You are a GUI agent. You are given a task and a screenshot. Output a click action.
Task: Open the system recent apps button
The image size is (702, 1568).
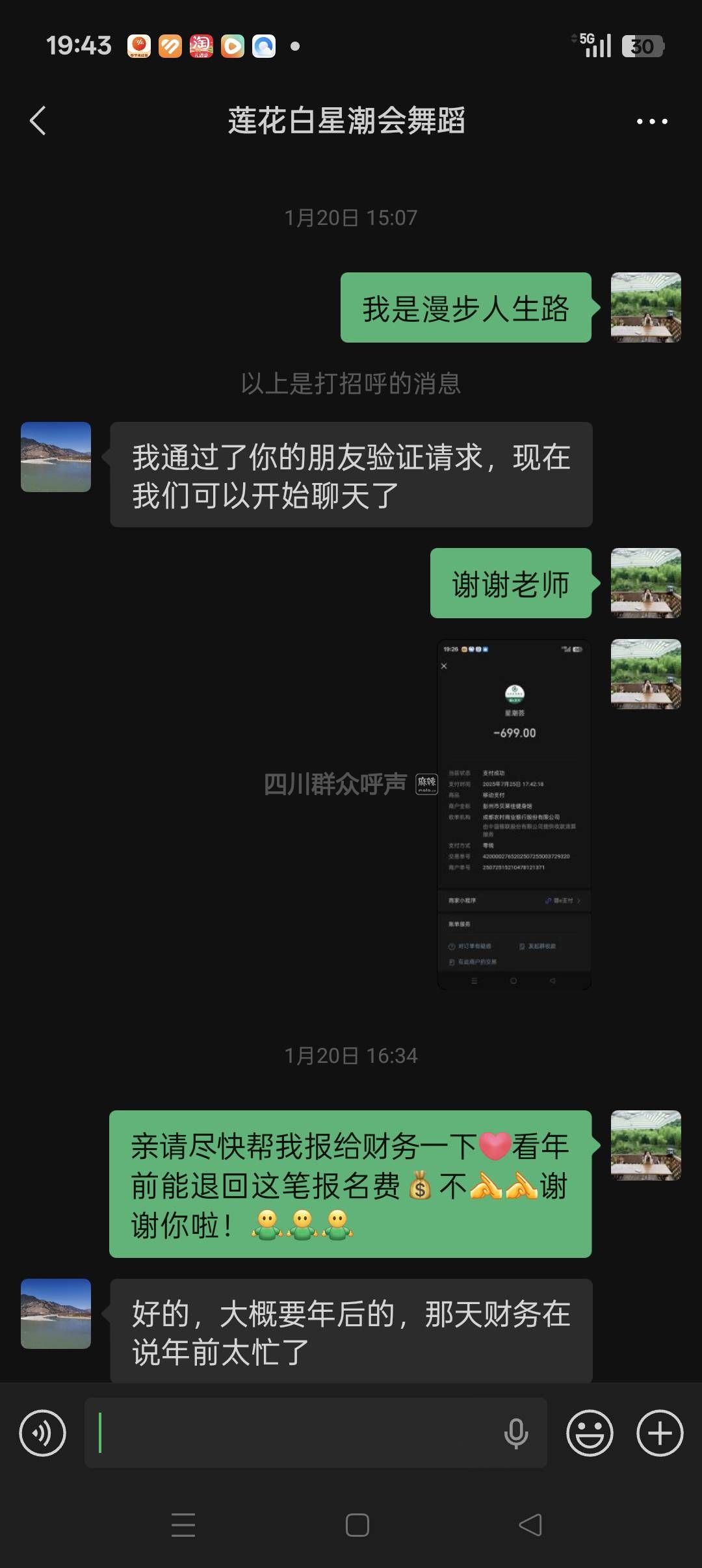183,1525
